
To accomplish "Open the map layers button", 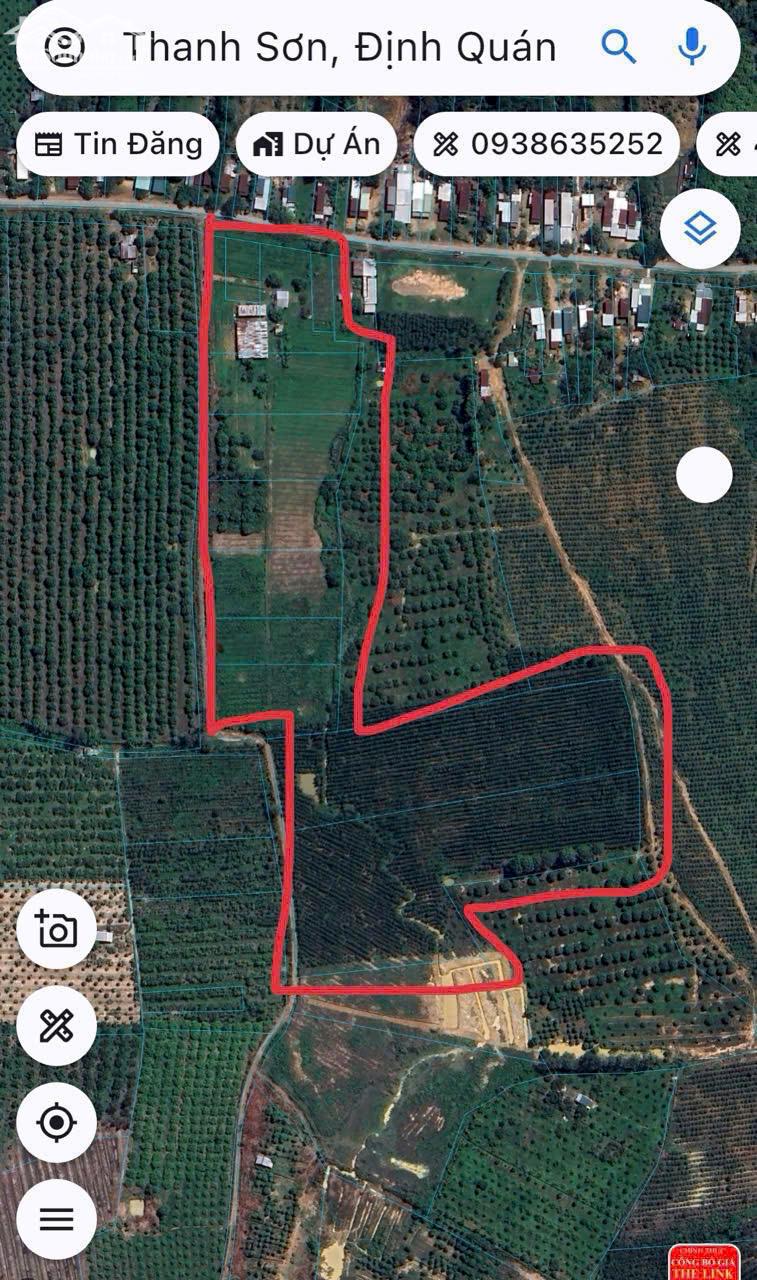I will click(700, 229).
